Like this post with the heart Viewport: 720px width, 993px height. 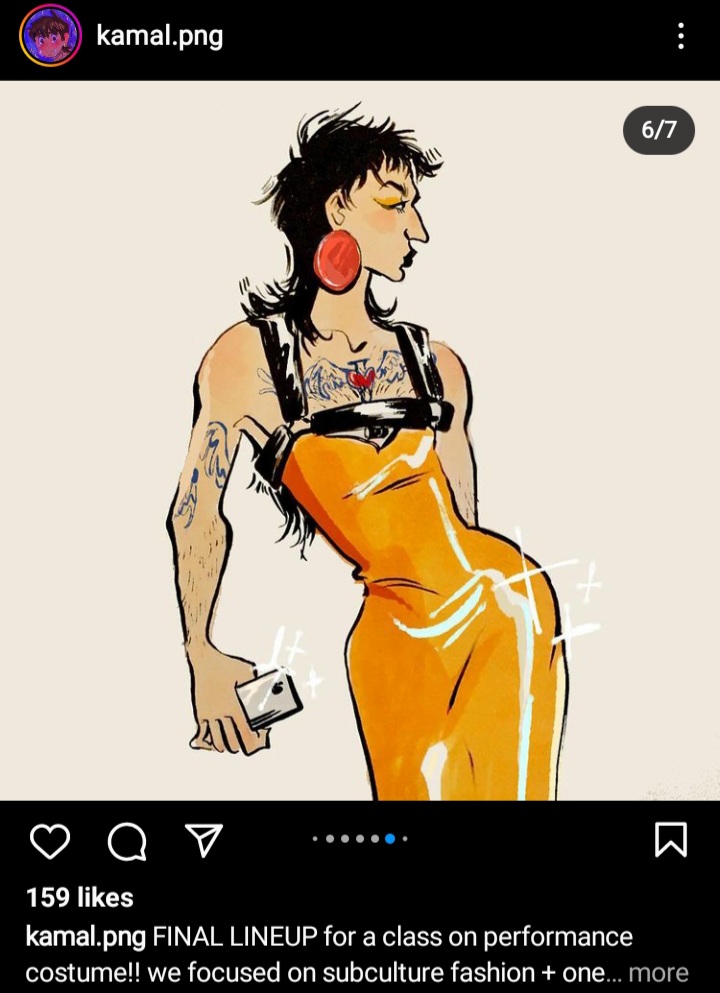coord(50,841)
